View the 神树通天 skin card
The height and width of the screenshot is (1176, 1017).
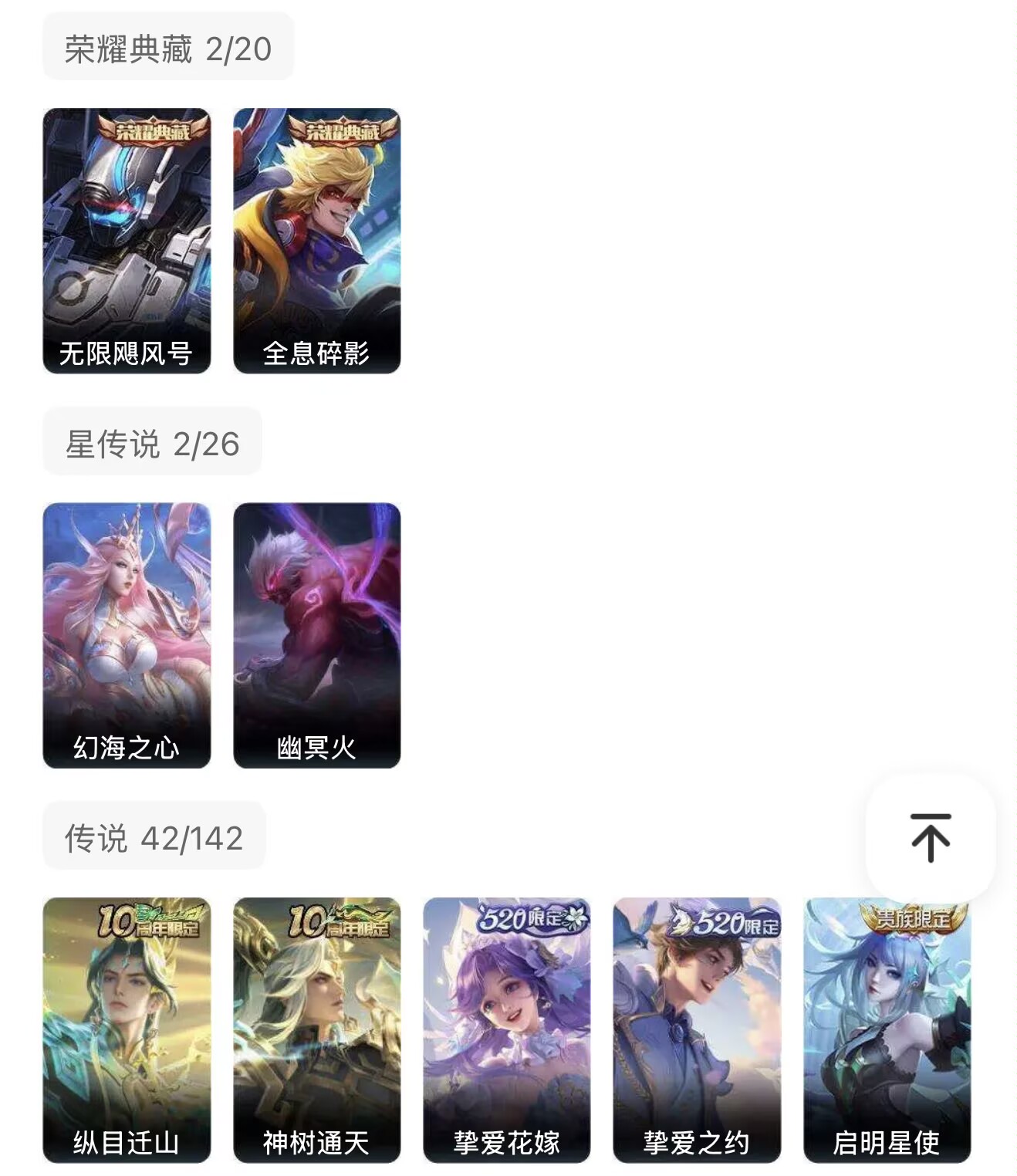[316, 1029]
